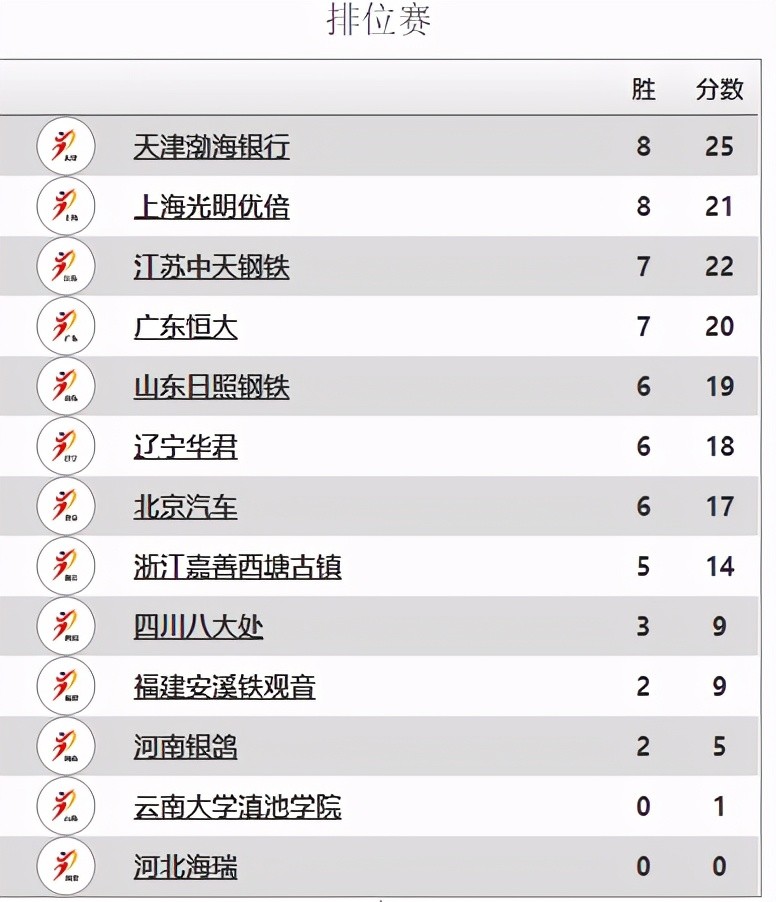
Task: Tap the 浙江嘉善西塘古镇 team link
Action: pos(237,567)
